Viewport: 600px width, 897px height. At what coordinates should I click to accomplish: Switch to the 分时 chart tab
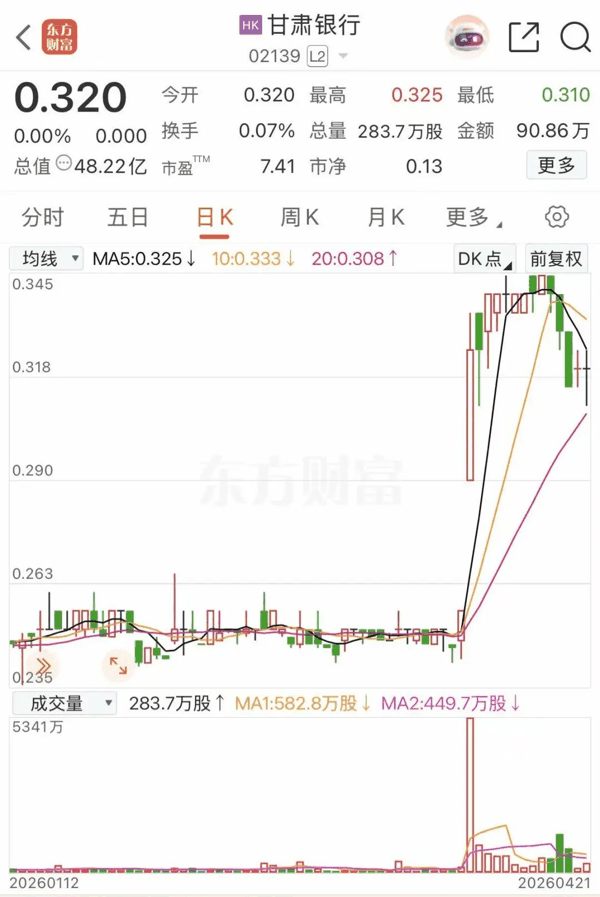point(42,217)
